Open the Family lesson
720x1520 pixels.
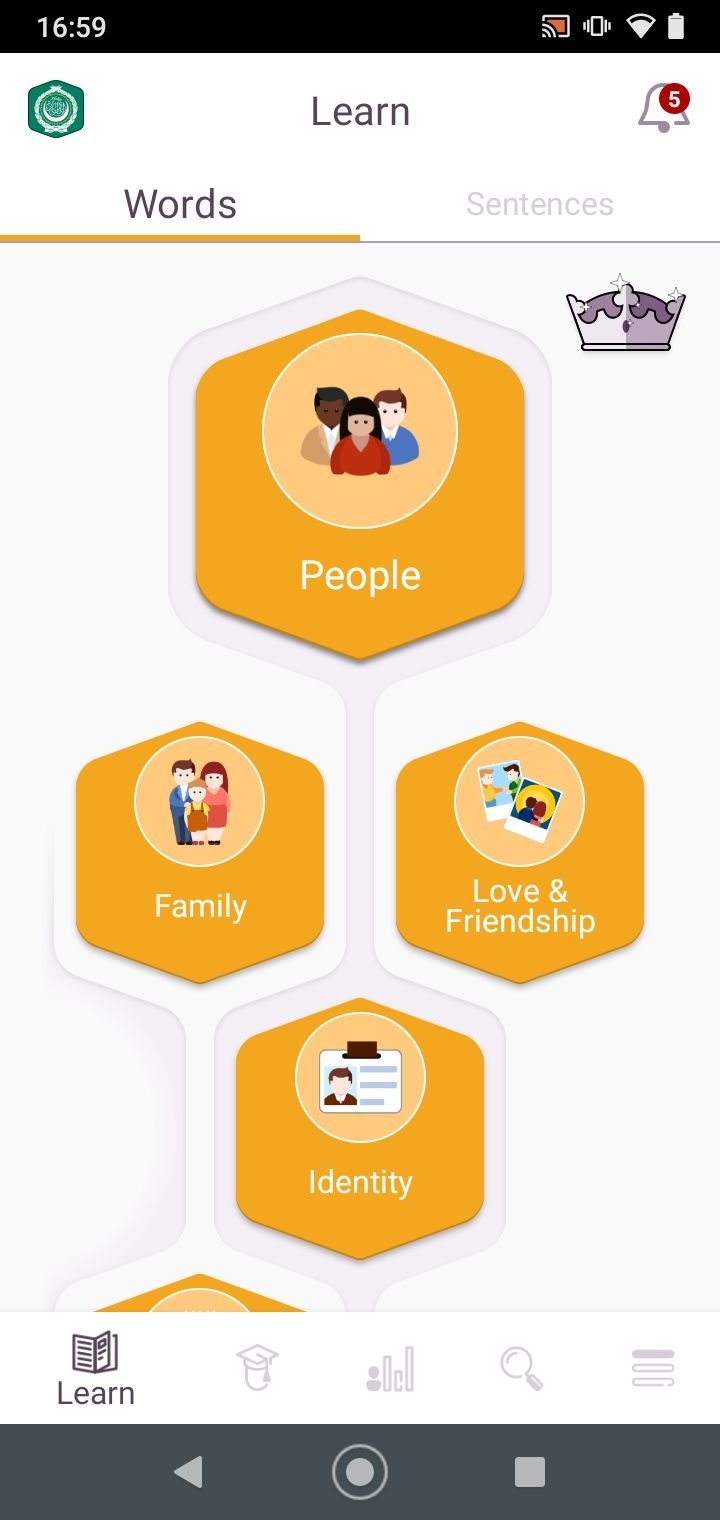click(x=200, y=850)
